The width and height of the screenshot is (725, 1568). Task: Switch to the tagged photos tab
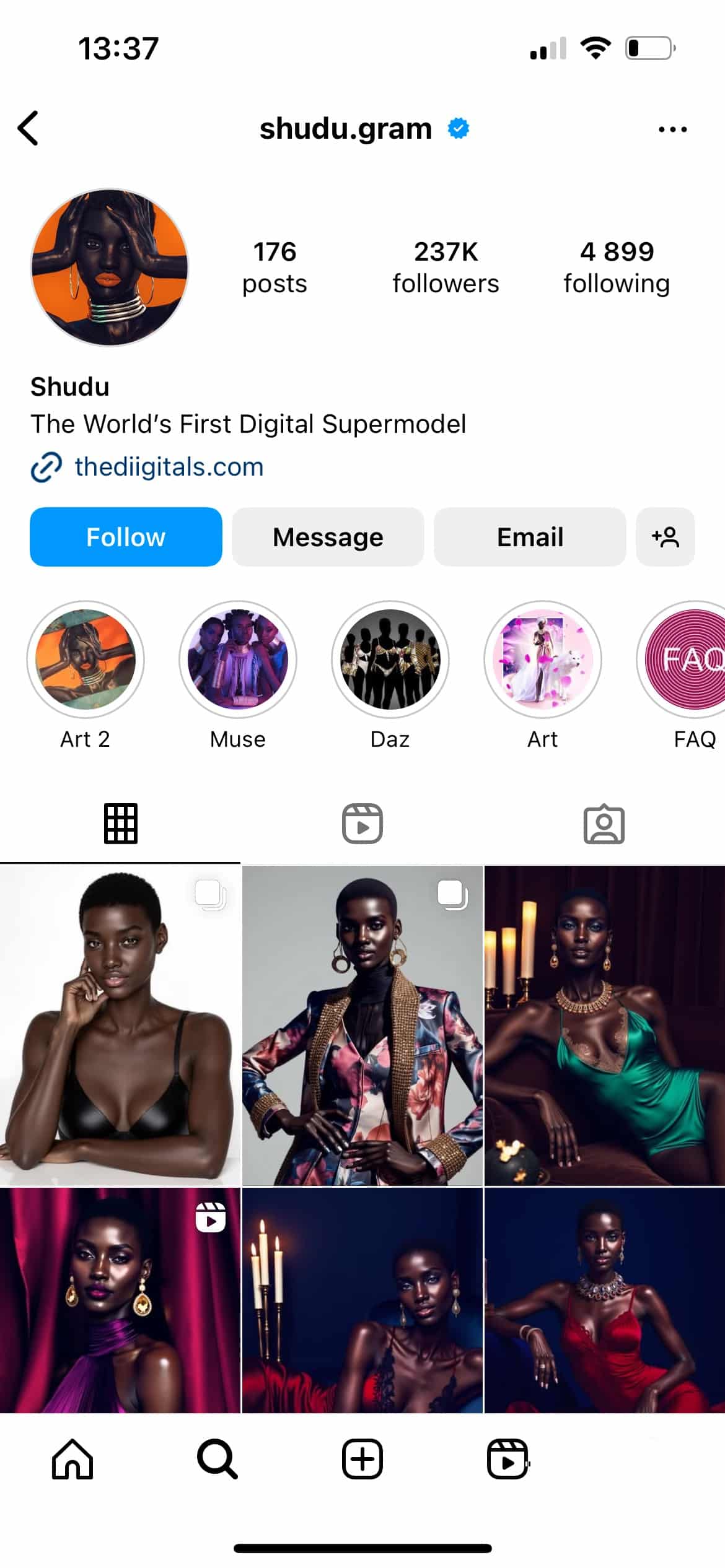[604, 824]
